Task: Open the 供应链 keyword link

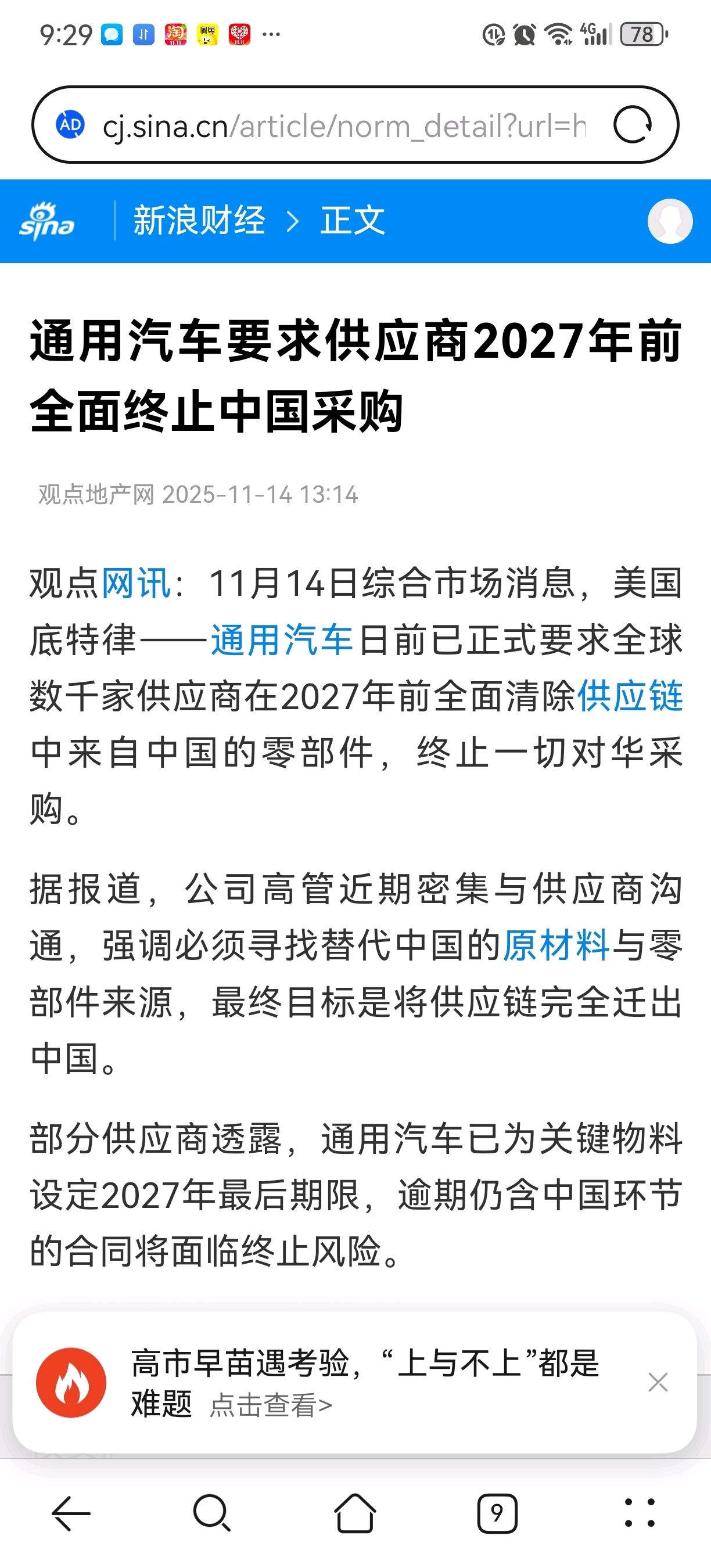Action: click(x=630, y=696)
